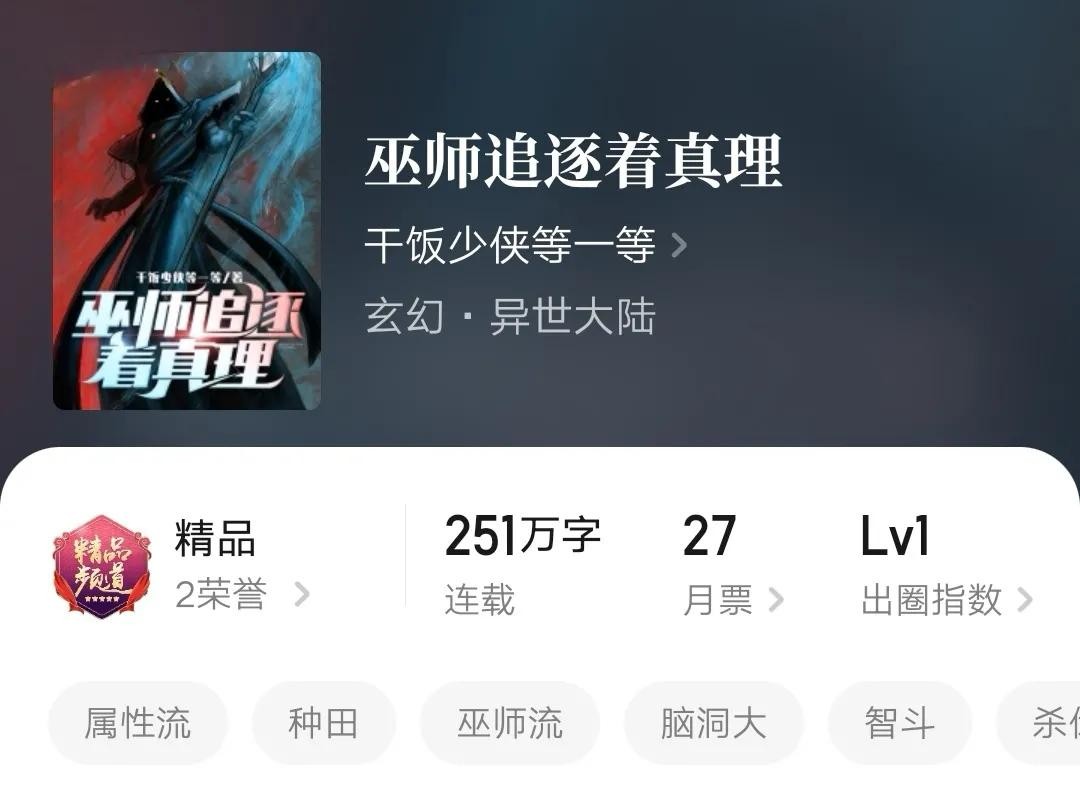1080x809 pixels.
Task: Open the book cover image
Action: coord(187,231)
